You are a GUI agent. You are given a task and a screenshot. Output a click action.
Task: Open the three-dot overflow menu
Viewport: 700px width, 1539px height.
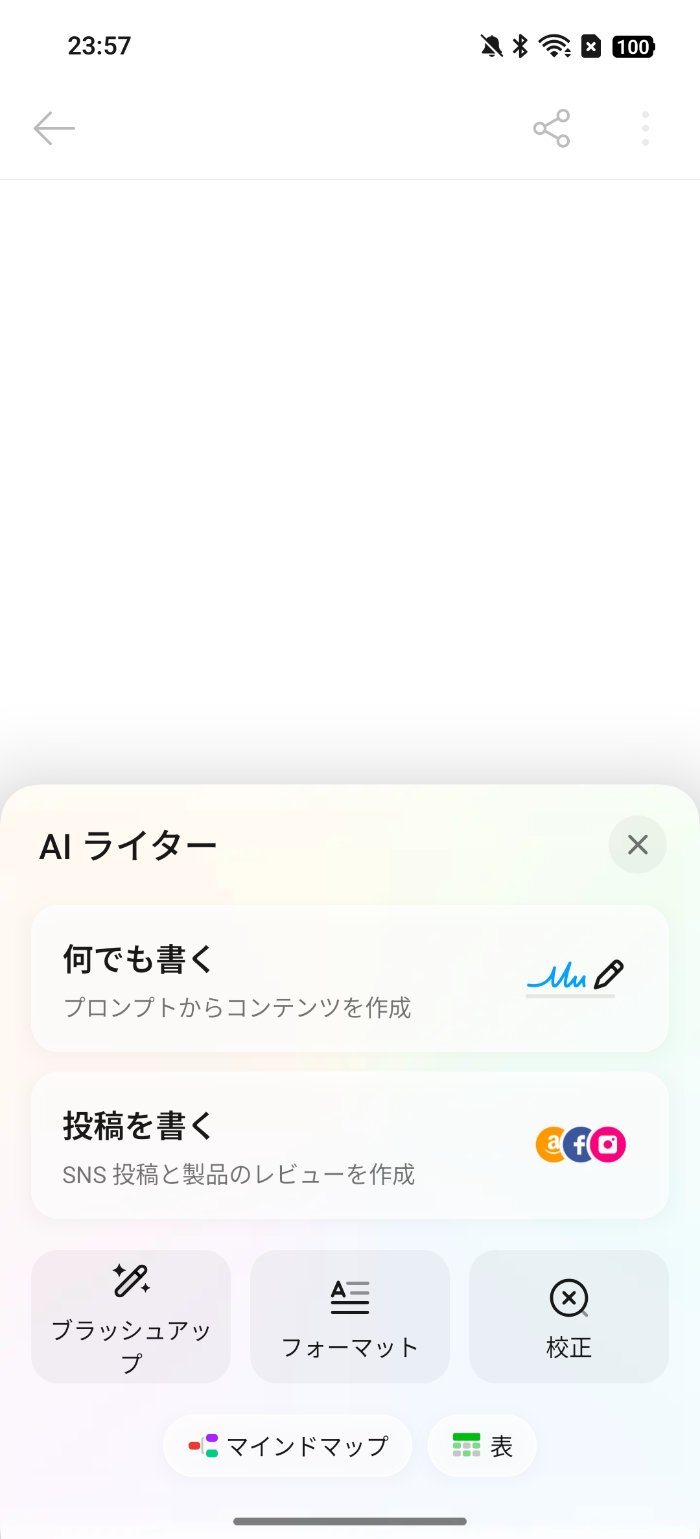[646, 129]
